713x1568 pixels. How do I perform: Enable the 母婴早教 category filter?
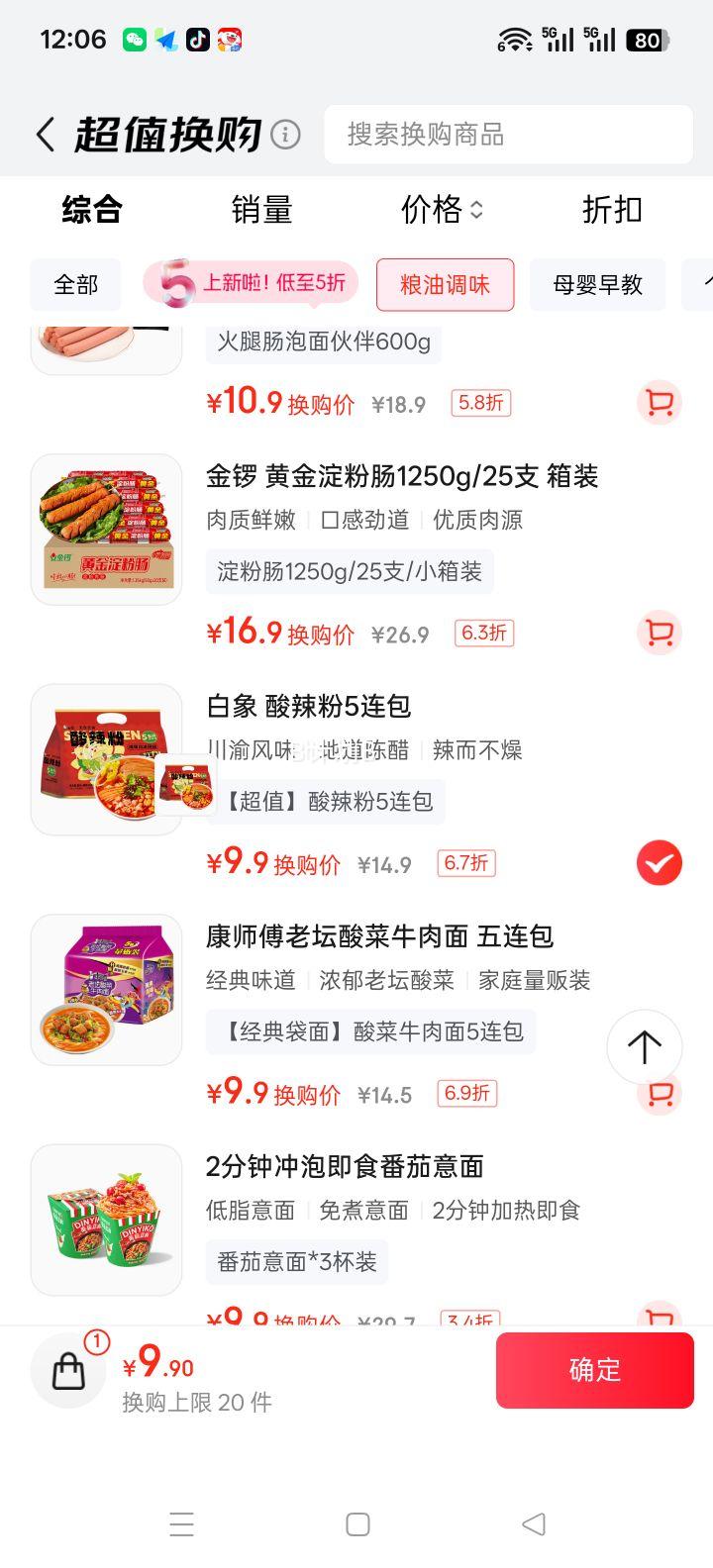(x=598, y=284)
